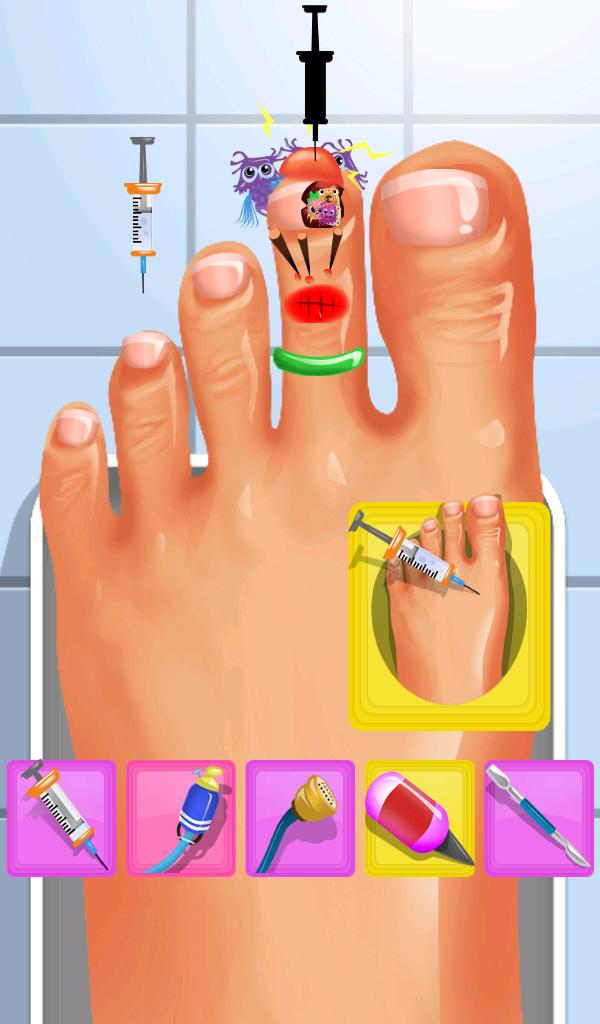Select the syringe tool
This screenshot has height=1024, width=600.
(x=61, y=818)
